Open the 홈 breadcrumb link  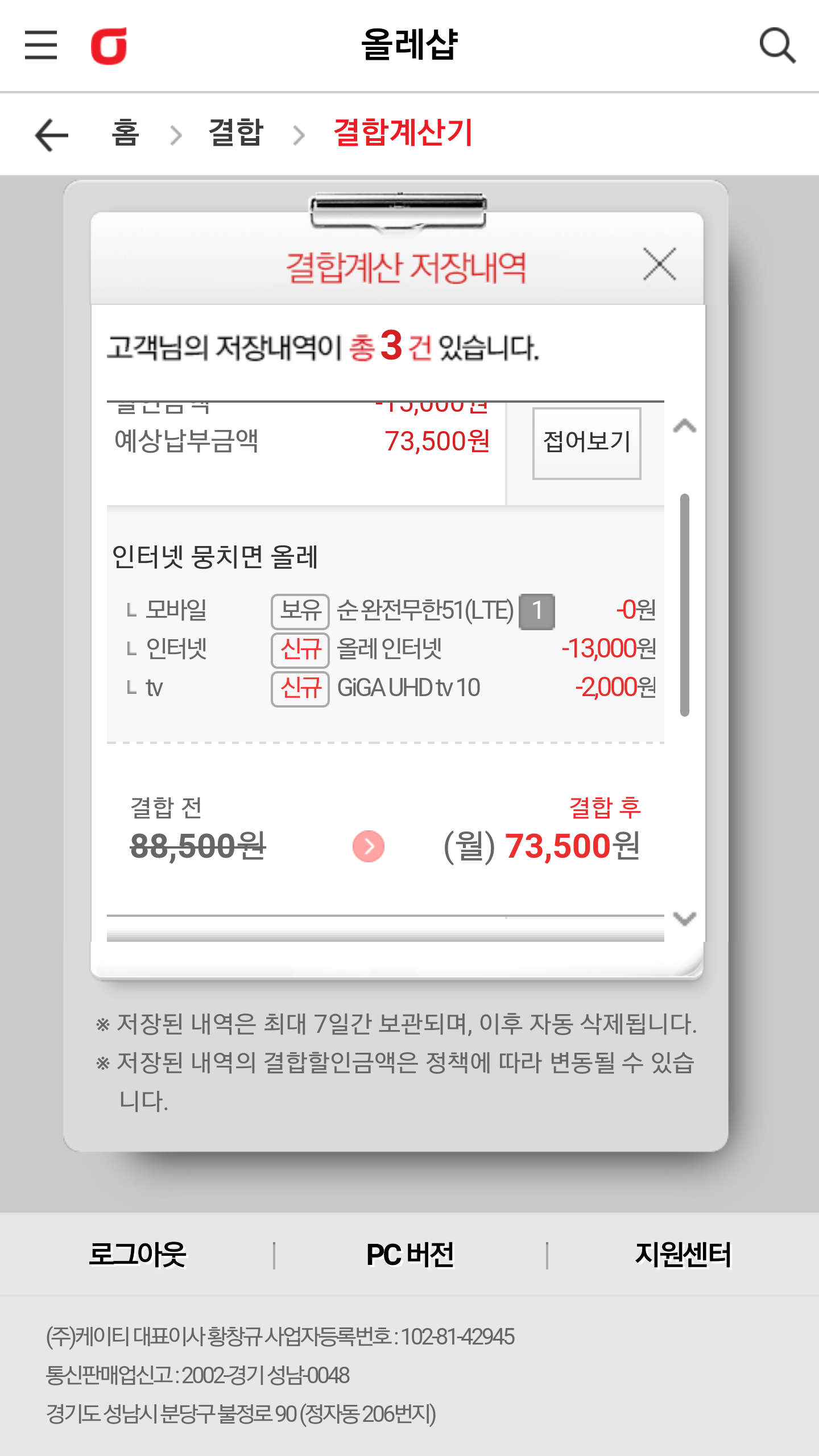click(125, 134)
